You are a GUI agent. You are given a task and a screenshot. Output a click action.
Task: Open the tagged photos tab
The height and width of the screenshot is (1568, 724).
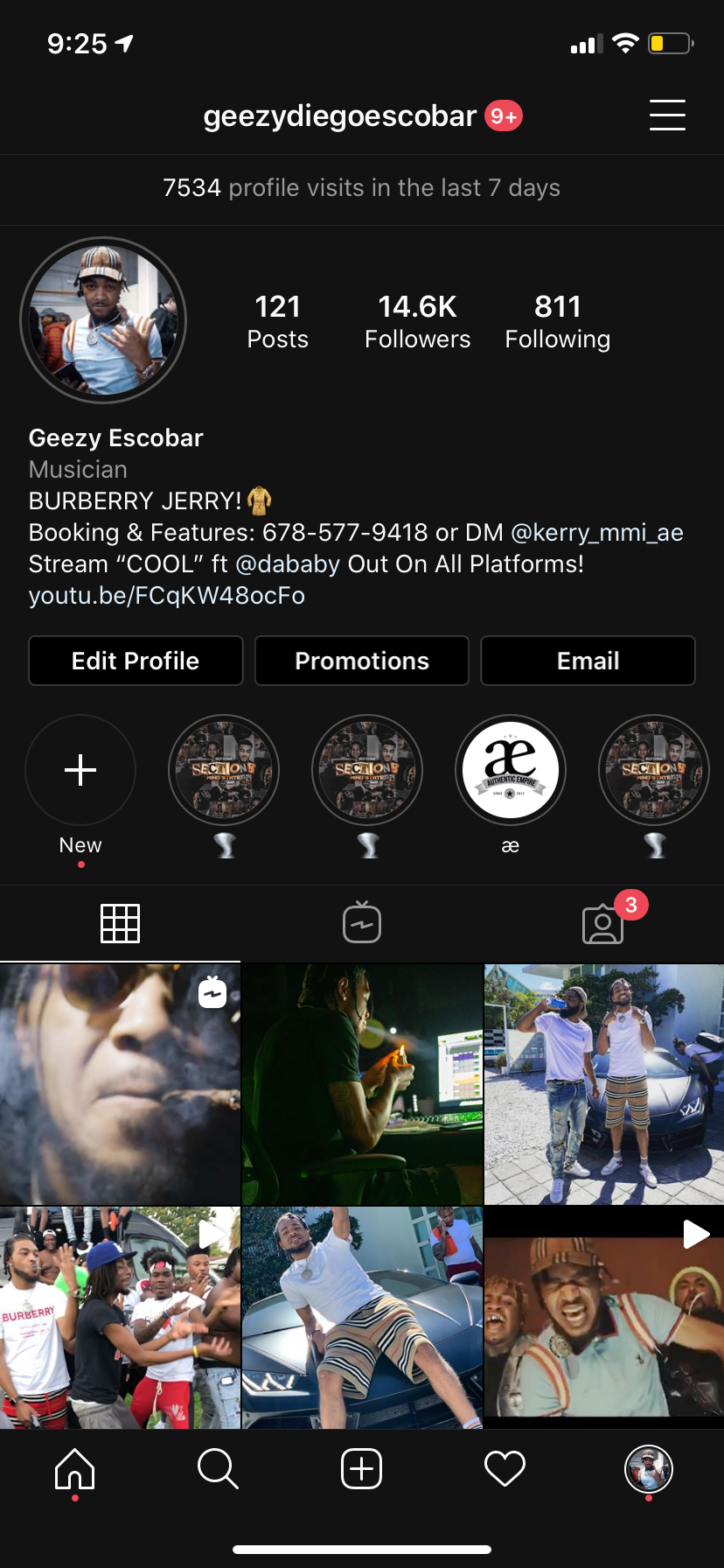(x=603, y=923)
